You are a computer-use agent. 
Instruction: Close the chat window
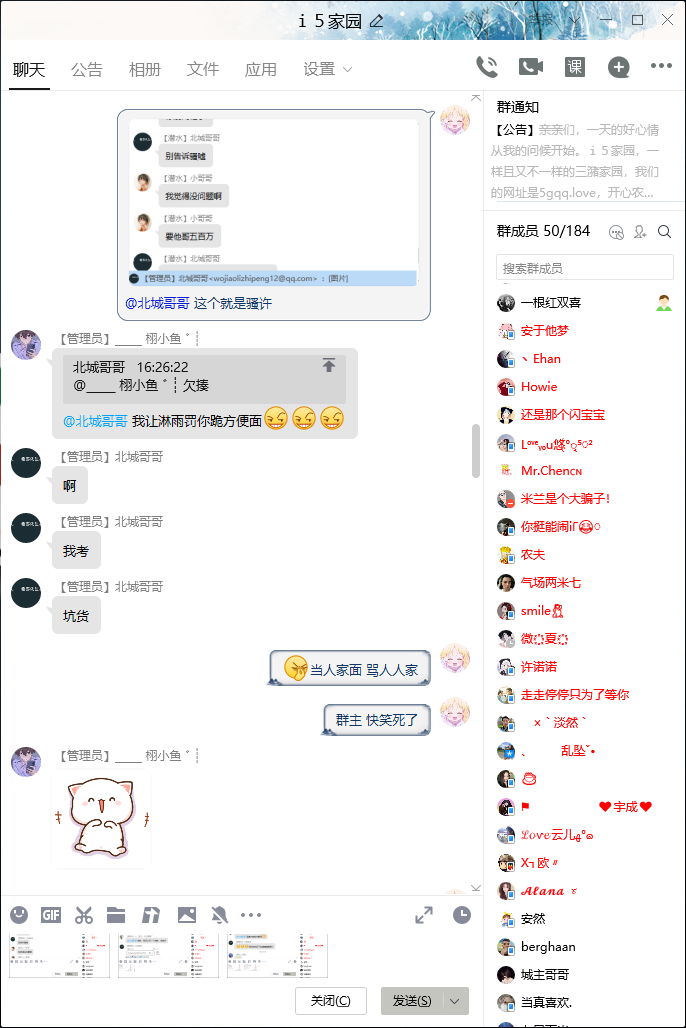coord(667,19)
